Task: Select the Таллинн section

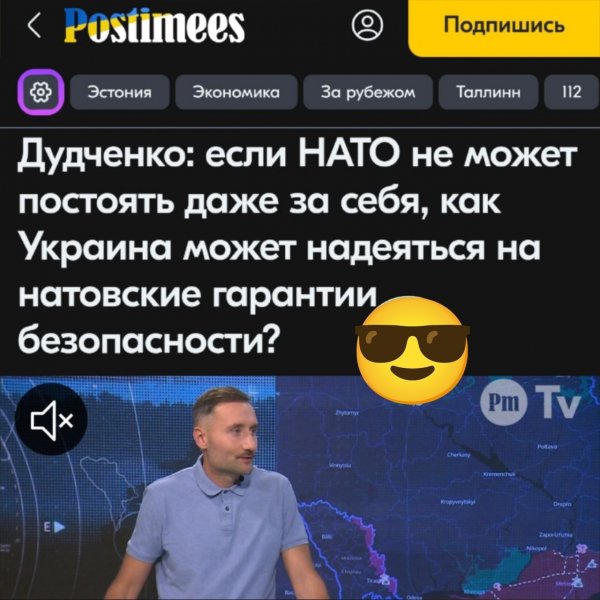Action: (x=486, y=94)
